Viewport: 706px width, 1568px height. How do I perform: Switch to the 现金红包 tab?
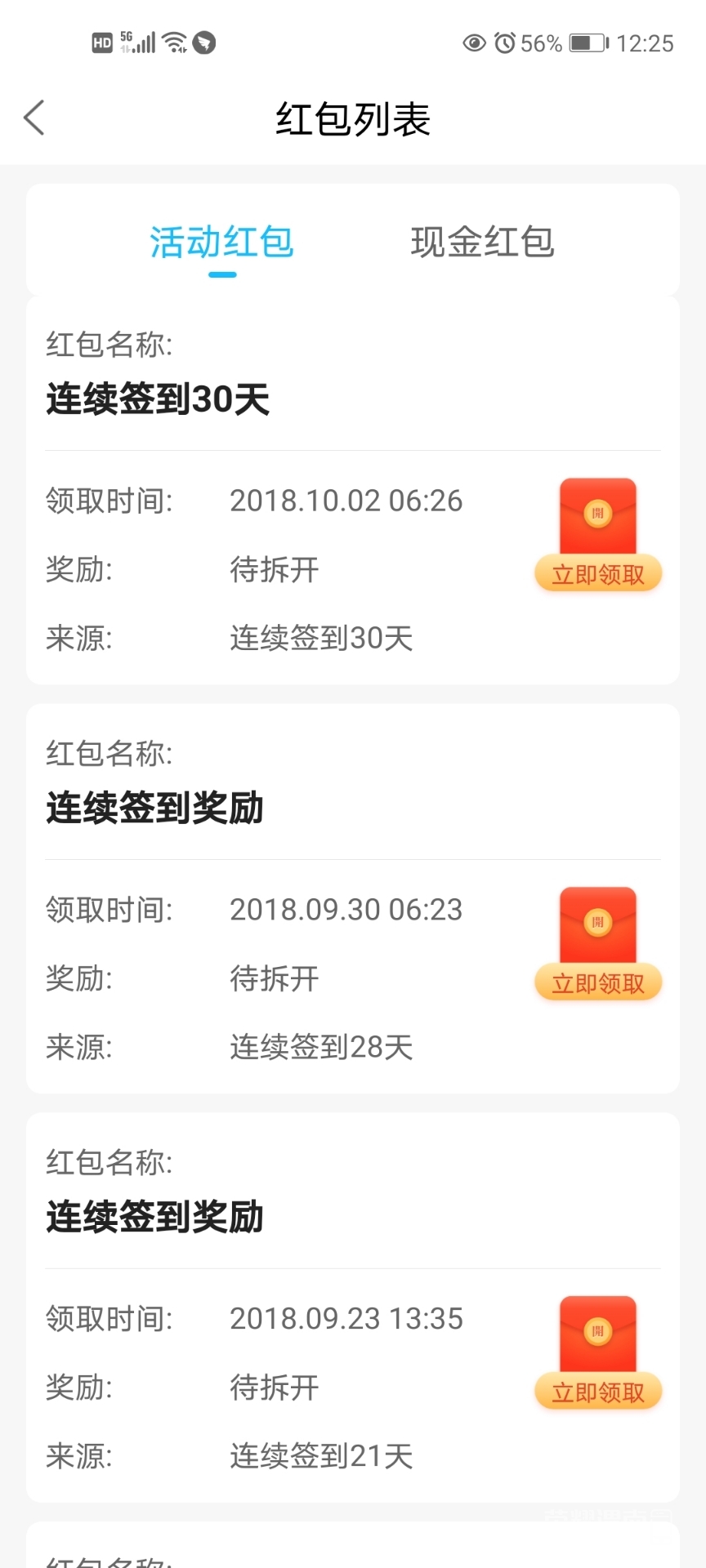click(x=482, y=242)
